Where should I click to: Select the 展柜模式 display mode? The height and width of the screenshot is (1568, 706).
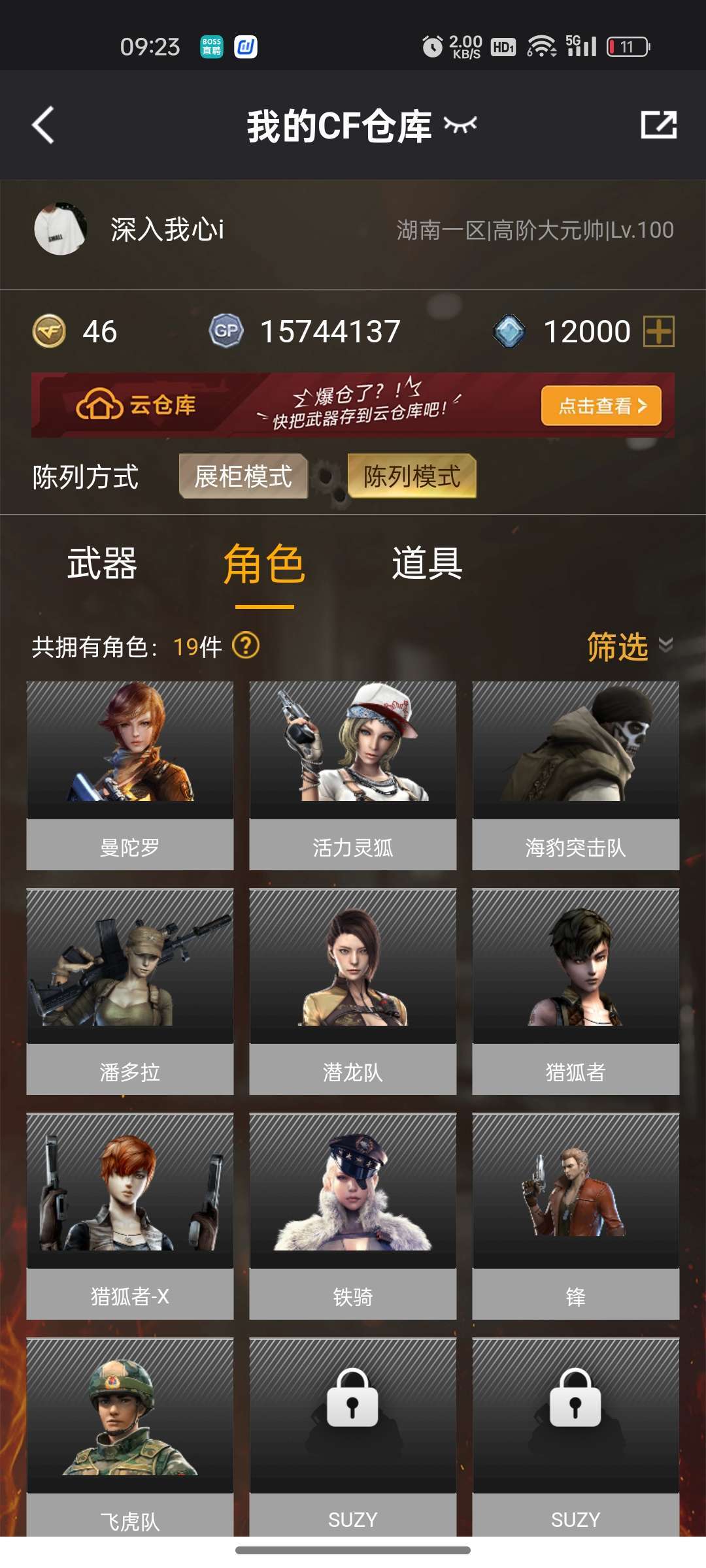243,476
